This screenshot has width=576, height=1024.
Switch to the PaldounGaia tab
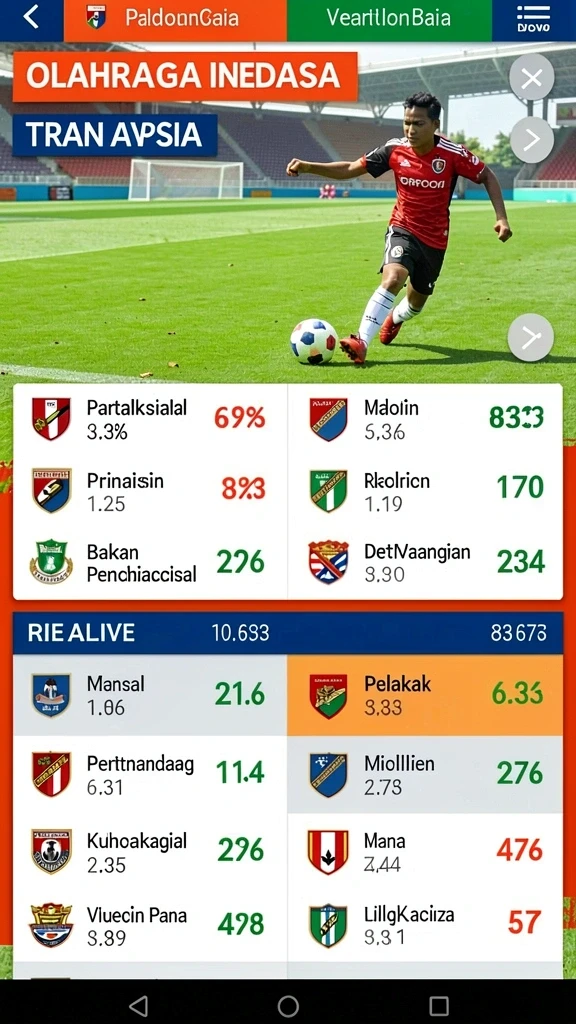[x=175, y=20]
